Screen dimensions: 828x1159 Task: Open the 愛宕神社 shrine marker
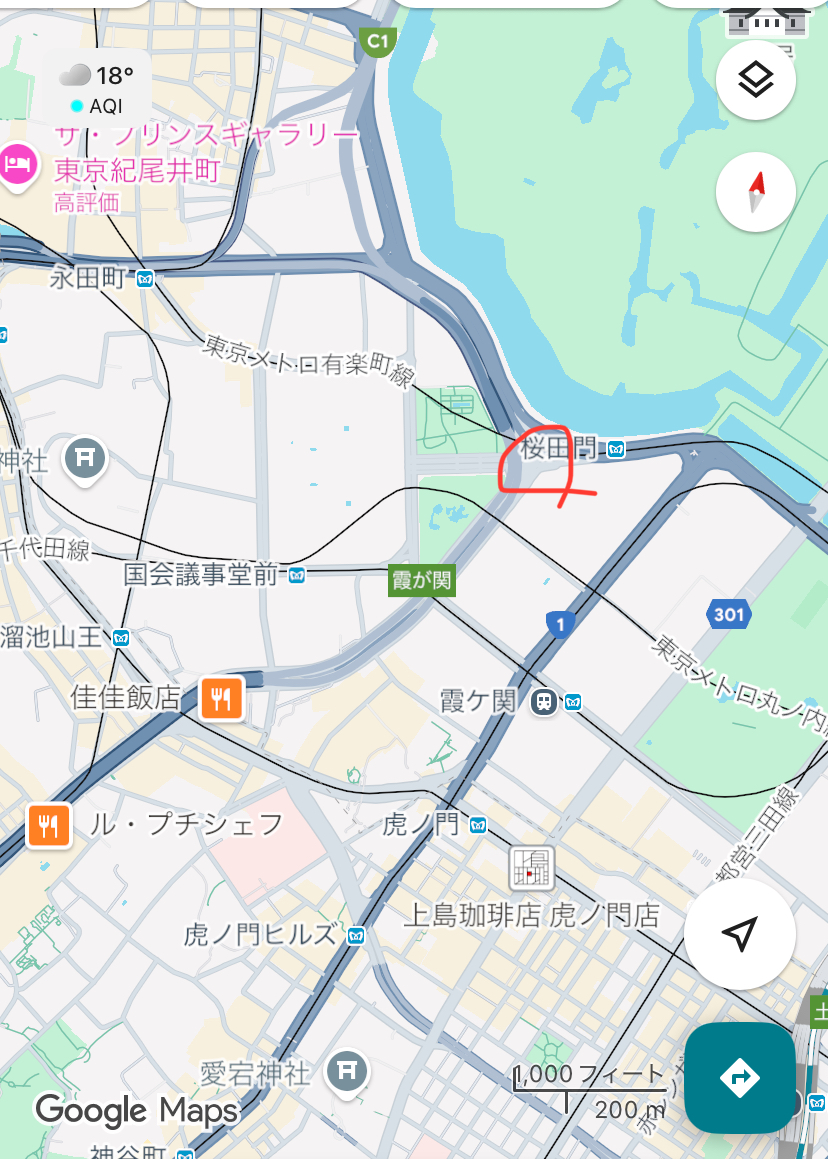[x=346, y=1071]
